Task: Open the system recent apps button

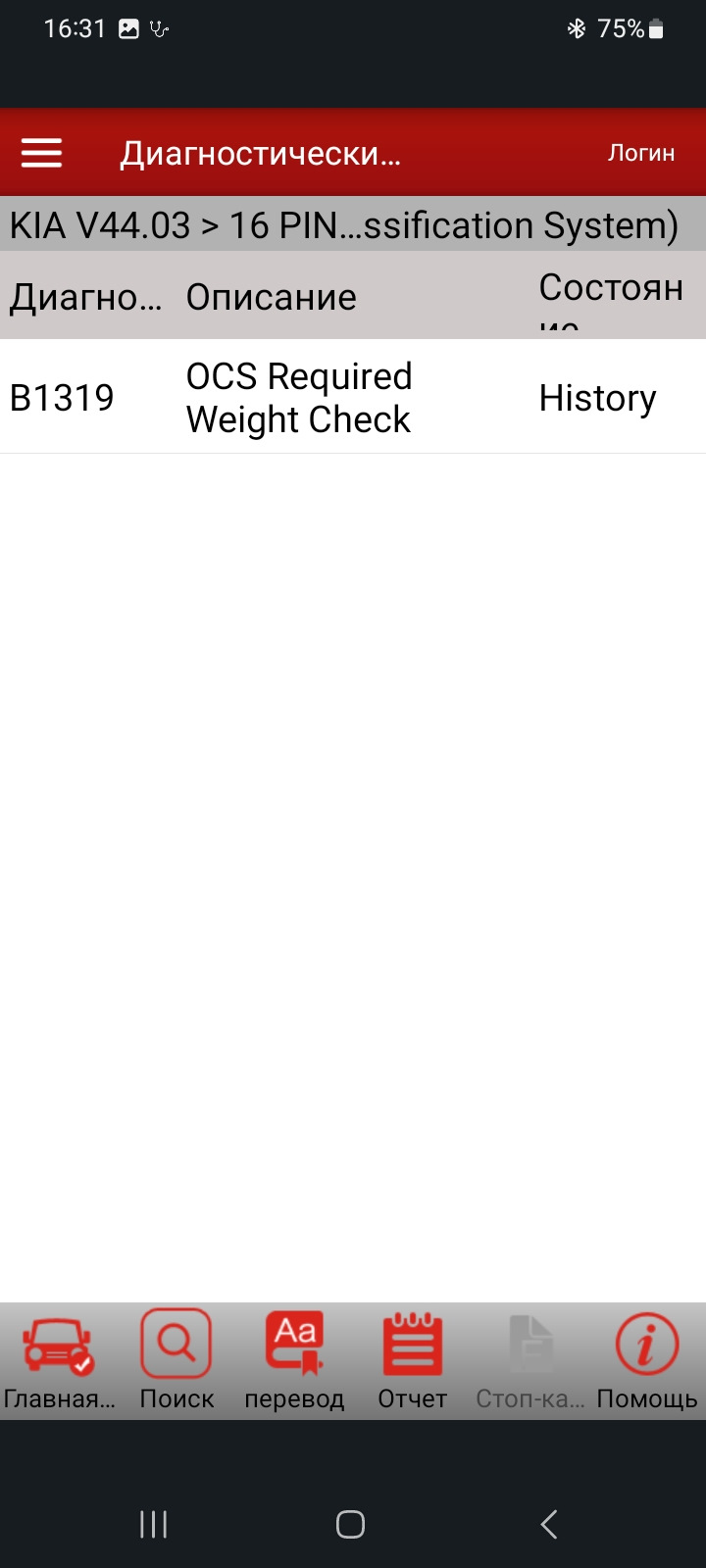Action: point(154,1524)
